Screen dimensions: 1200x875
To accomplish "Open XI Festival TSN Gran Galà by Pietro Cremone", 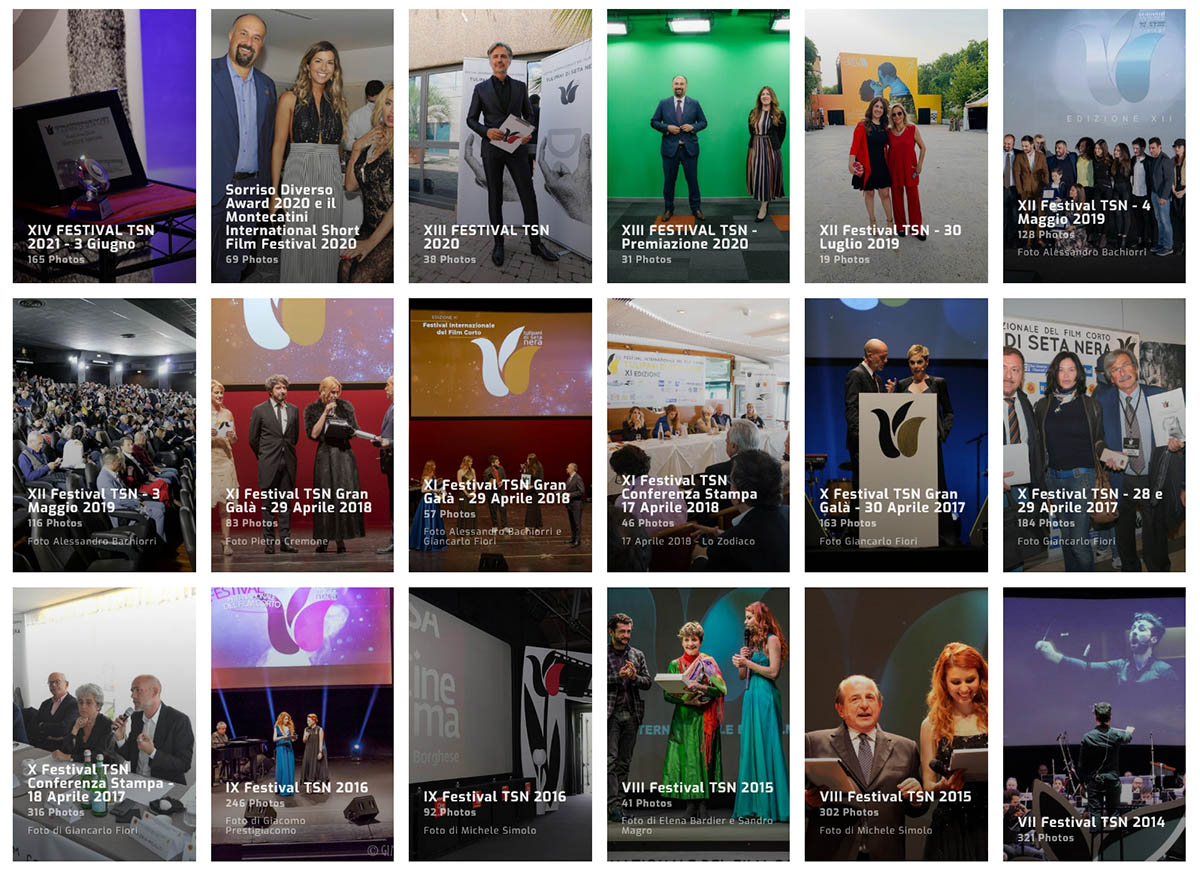I will [302, 434].
